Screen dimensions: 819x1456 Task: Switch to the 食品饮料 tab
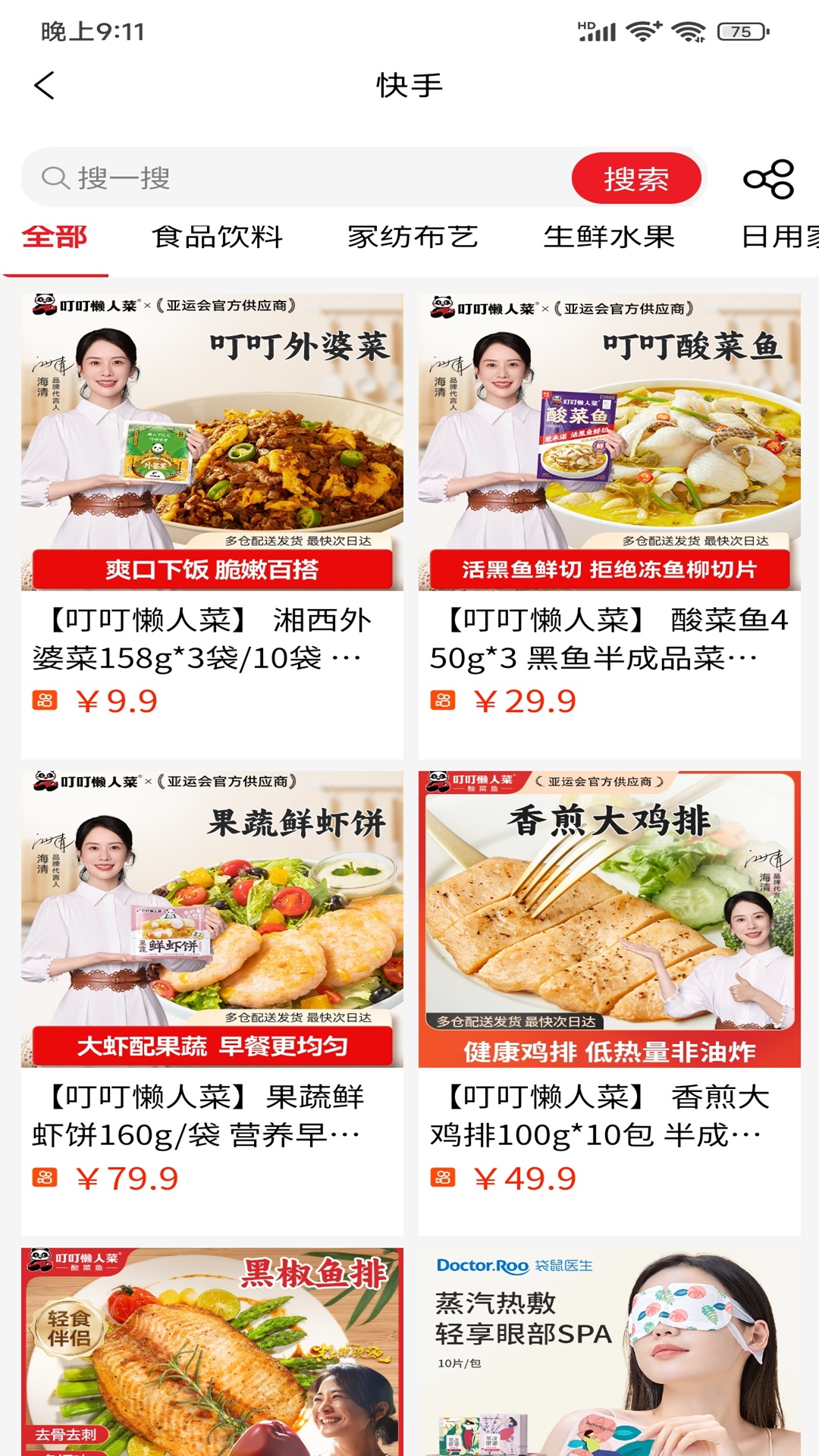click(x=217, y=236)
